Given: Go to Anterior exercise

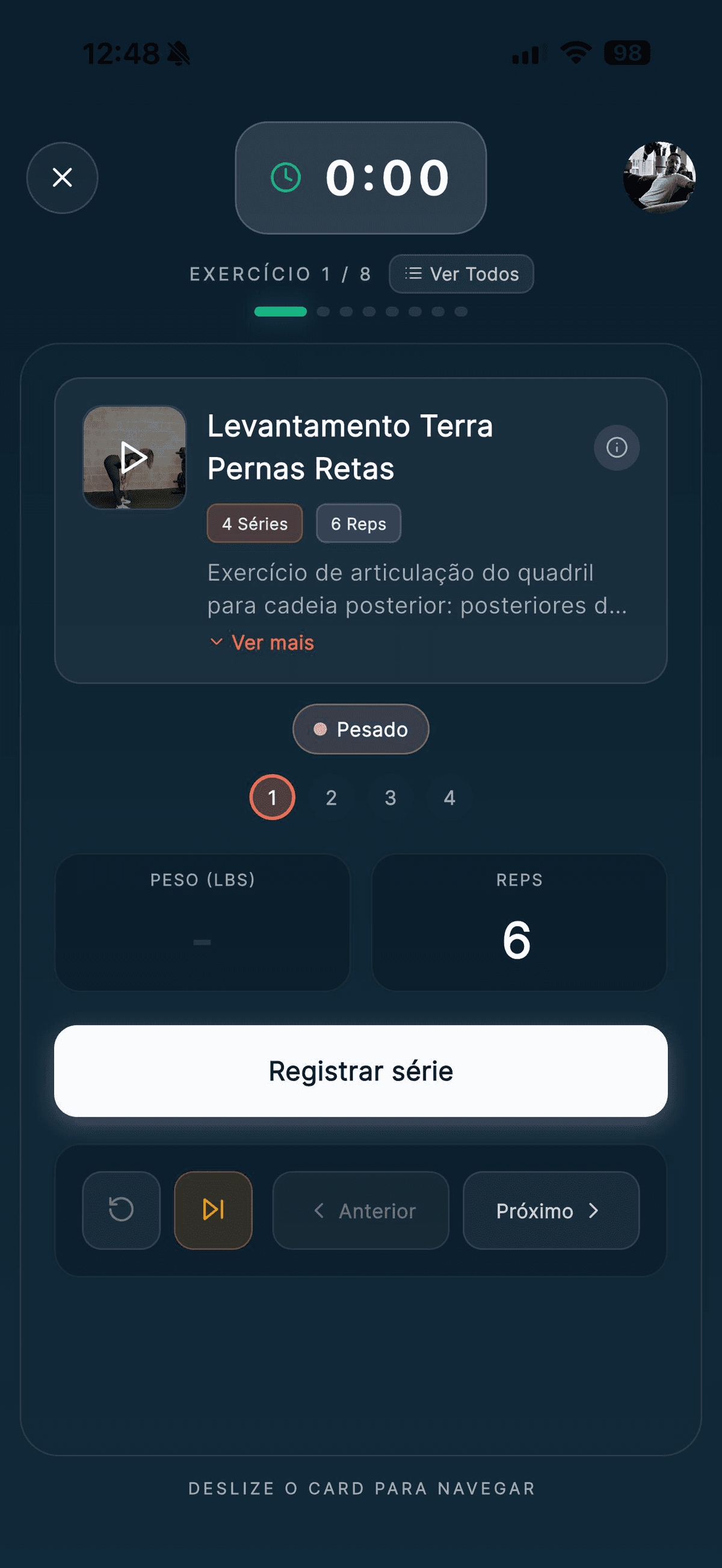Looking at the screenshot, I should pyautogui.click(x=360, y=1210).
